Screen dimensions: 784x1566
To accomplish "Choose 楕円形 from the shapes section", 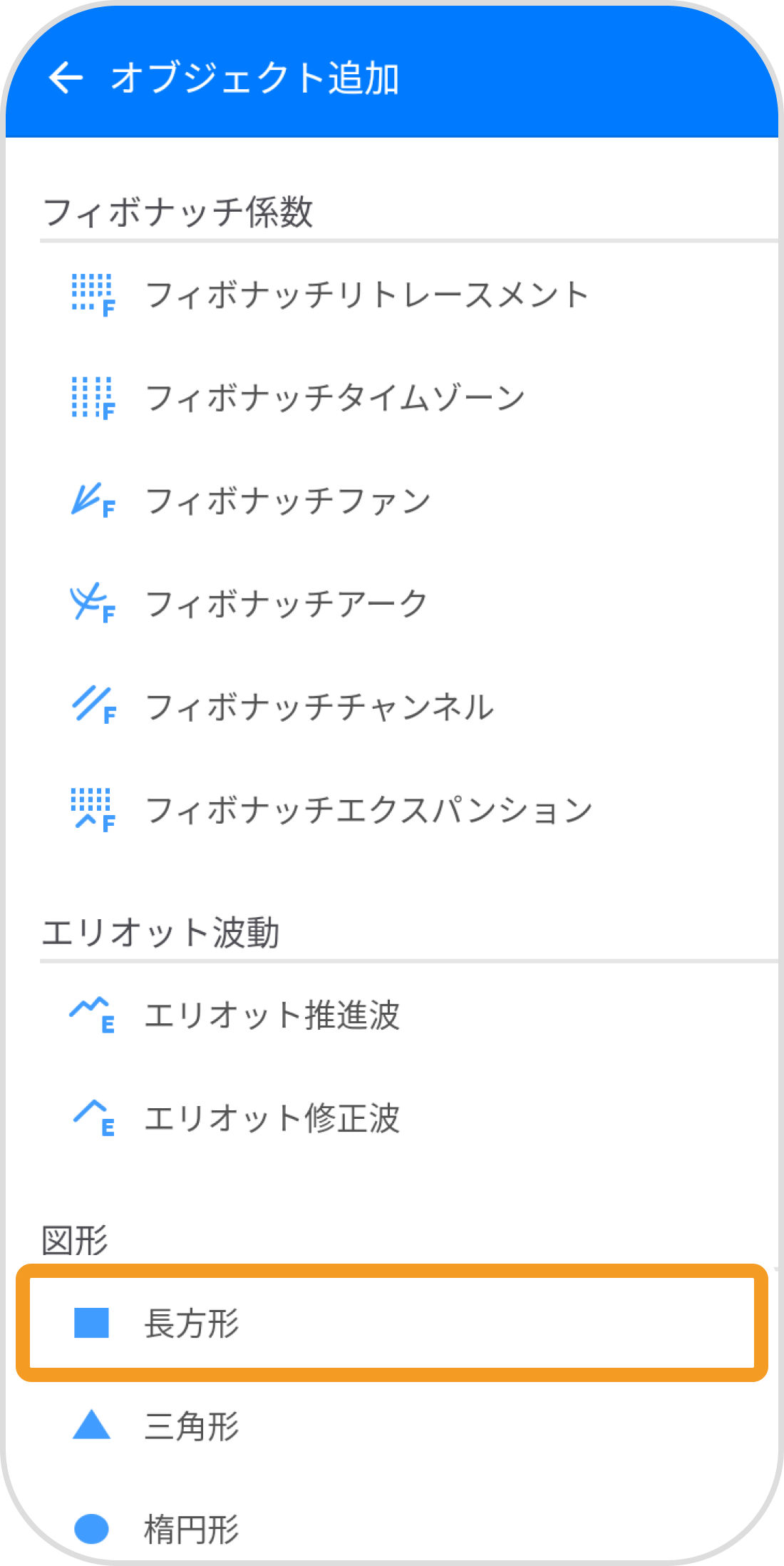I will point(190,1526).
